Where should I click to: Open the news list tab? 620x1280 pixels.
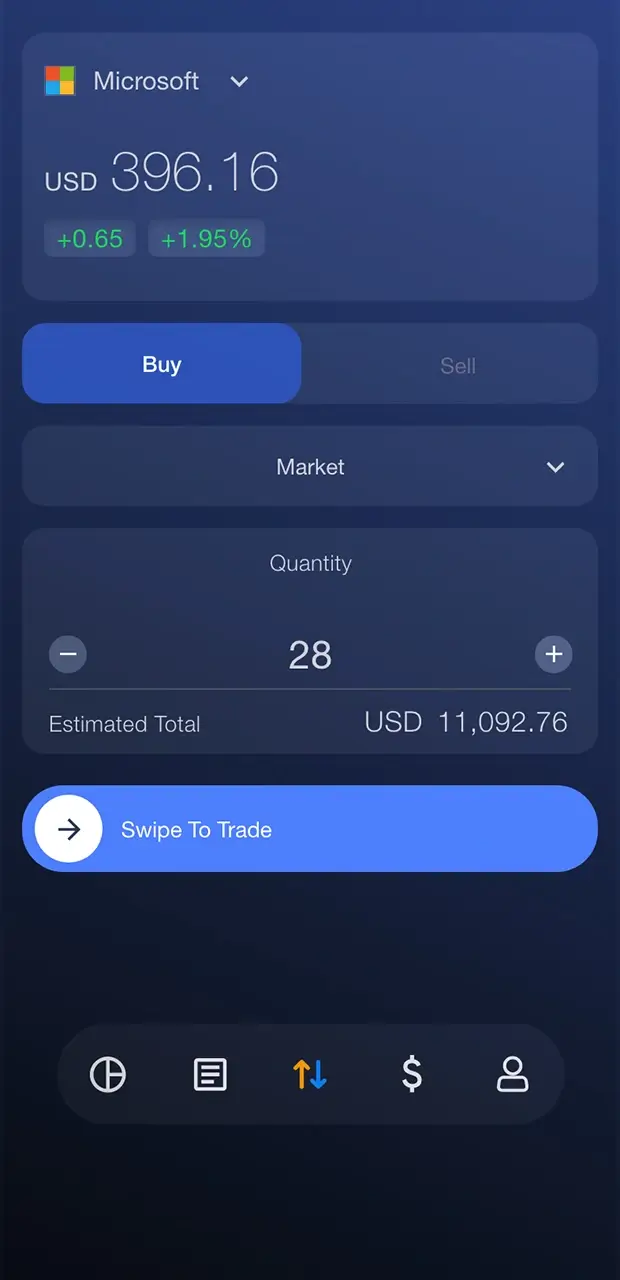pyautogui.click(x=210, y=1075)
